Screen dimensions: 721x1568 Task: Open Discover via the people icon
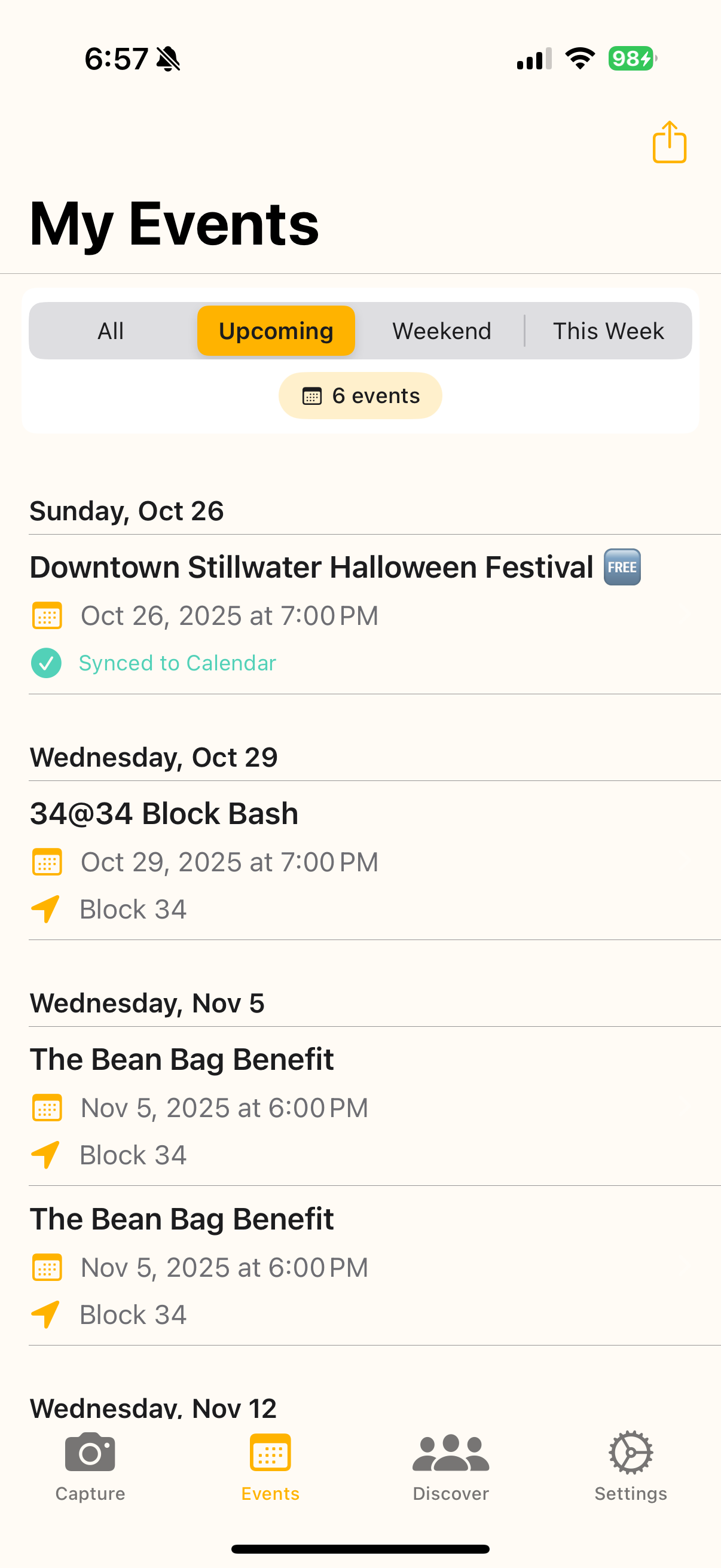pyautogui.click(x=450, y=1453)
